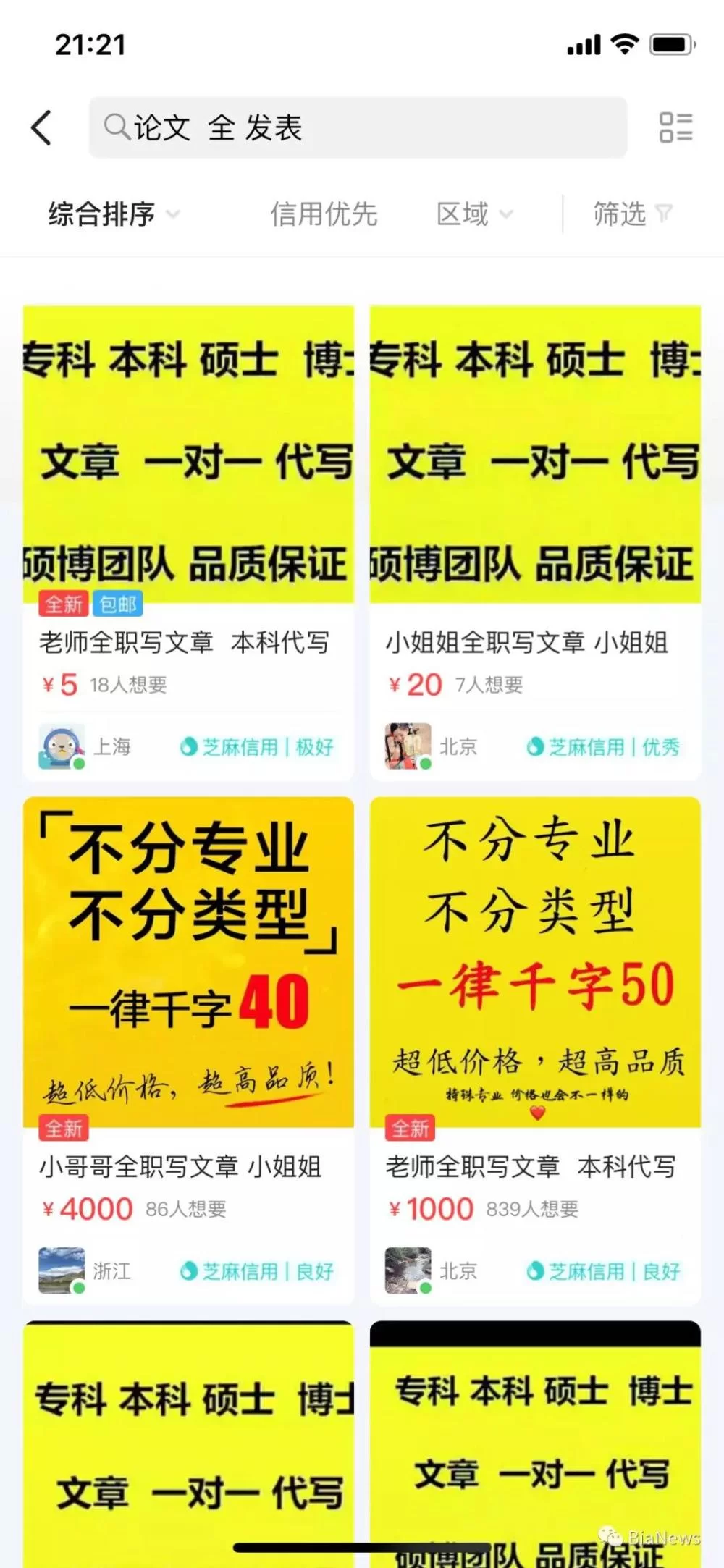Expand the 综合排序 sort dropdown
724x1568 pixels.
pyautogui.click(x=114, y=214)
